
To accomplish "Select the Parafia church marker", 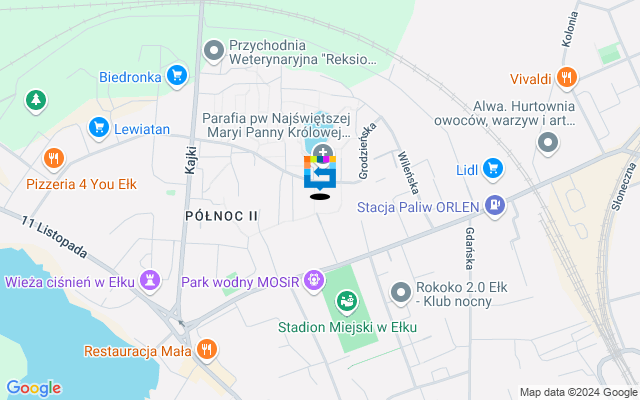I will pos(323,152).
